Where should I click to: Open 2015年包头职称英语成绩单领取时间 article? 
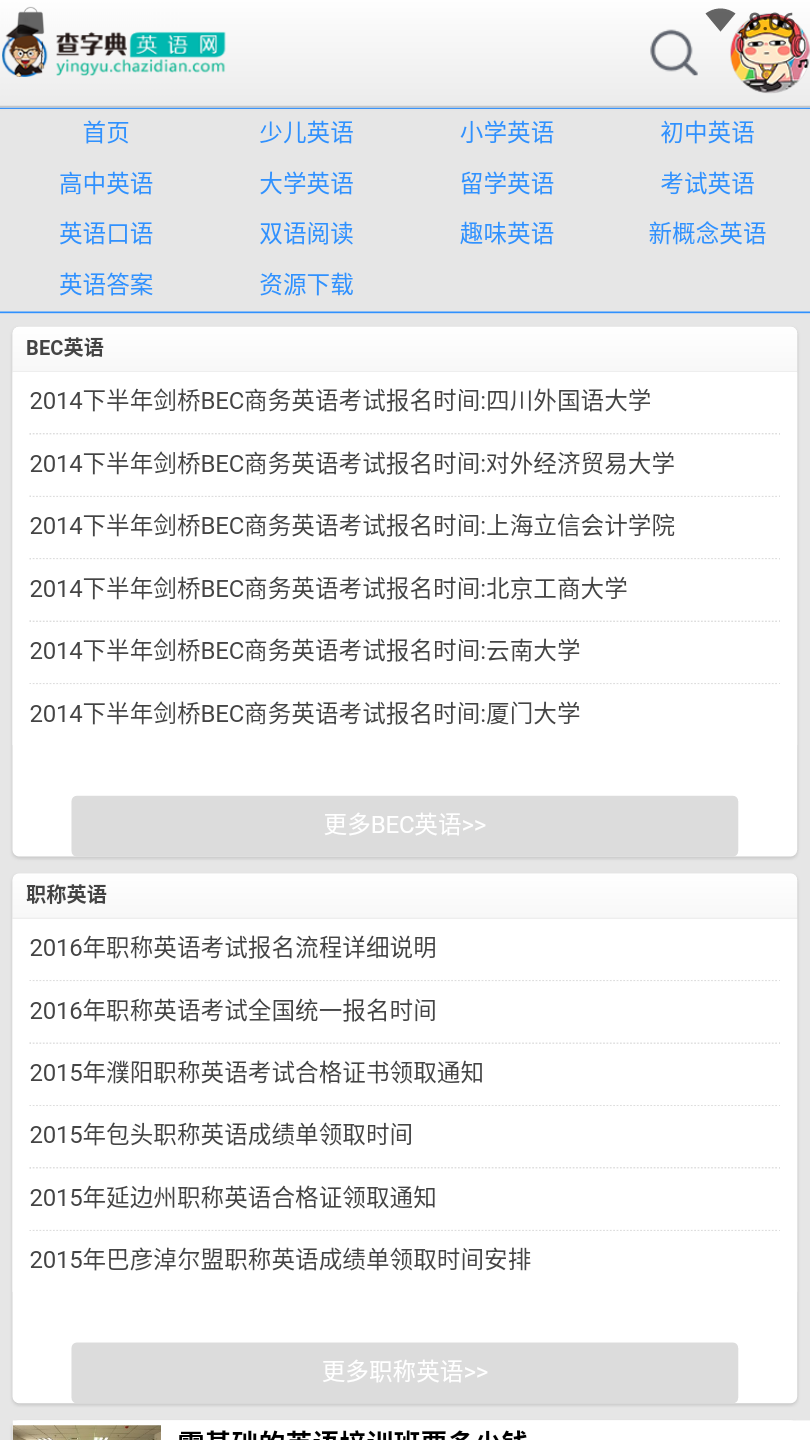pyautogui.click(x=404, y=1135)
